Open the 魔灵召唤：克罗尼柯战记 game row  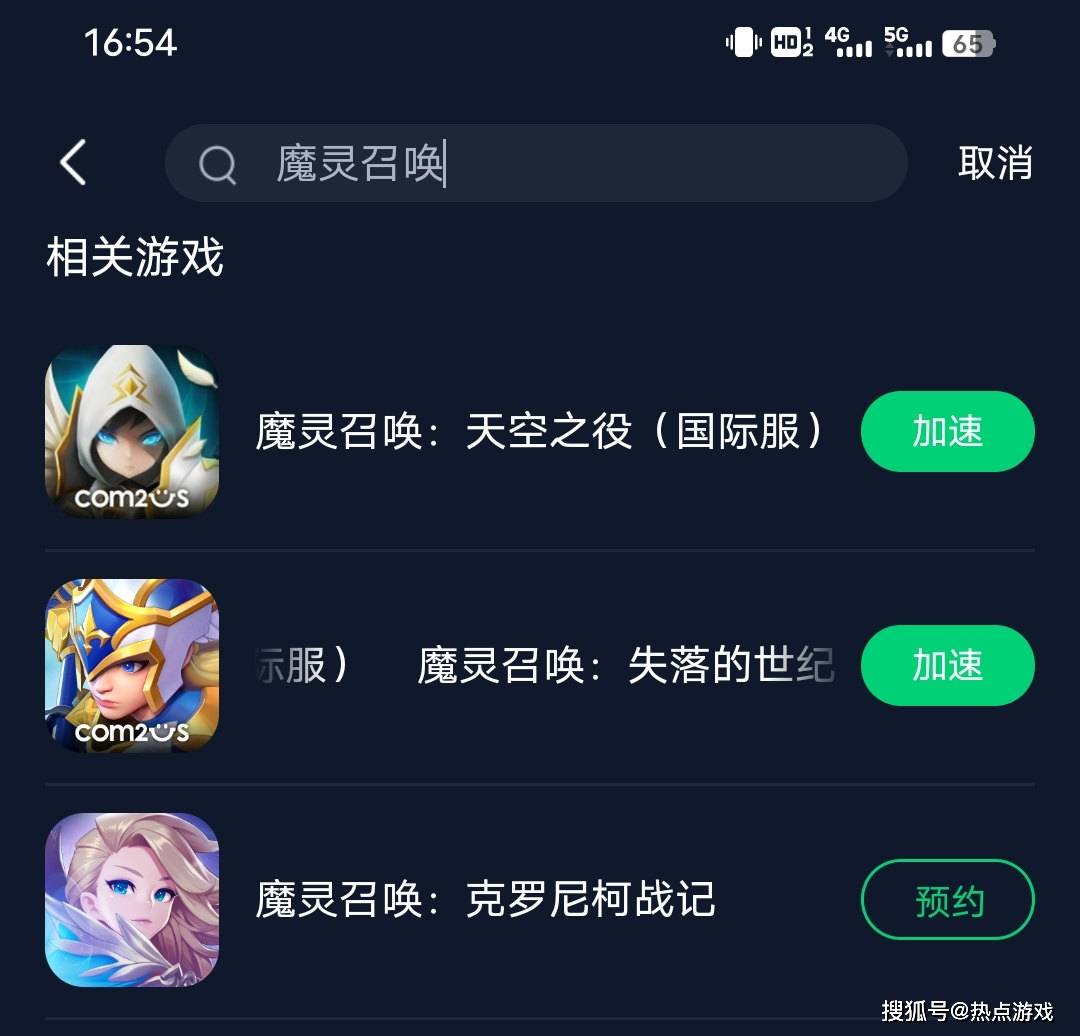tap(486, 900)
